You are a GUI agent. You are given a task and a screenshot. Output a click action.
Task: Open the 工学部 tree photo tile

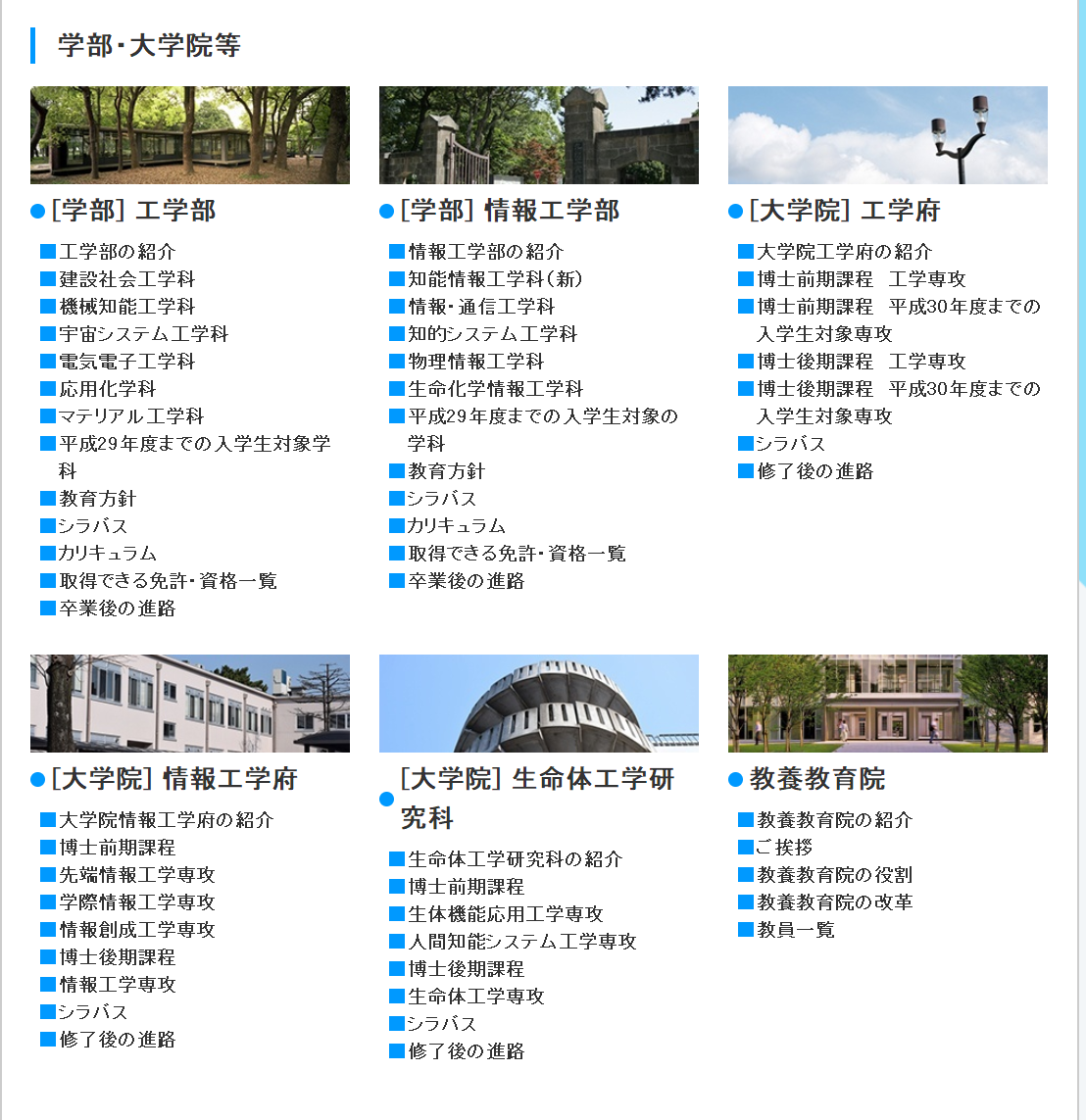(190, 135)
